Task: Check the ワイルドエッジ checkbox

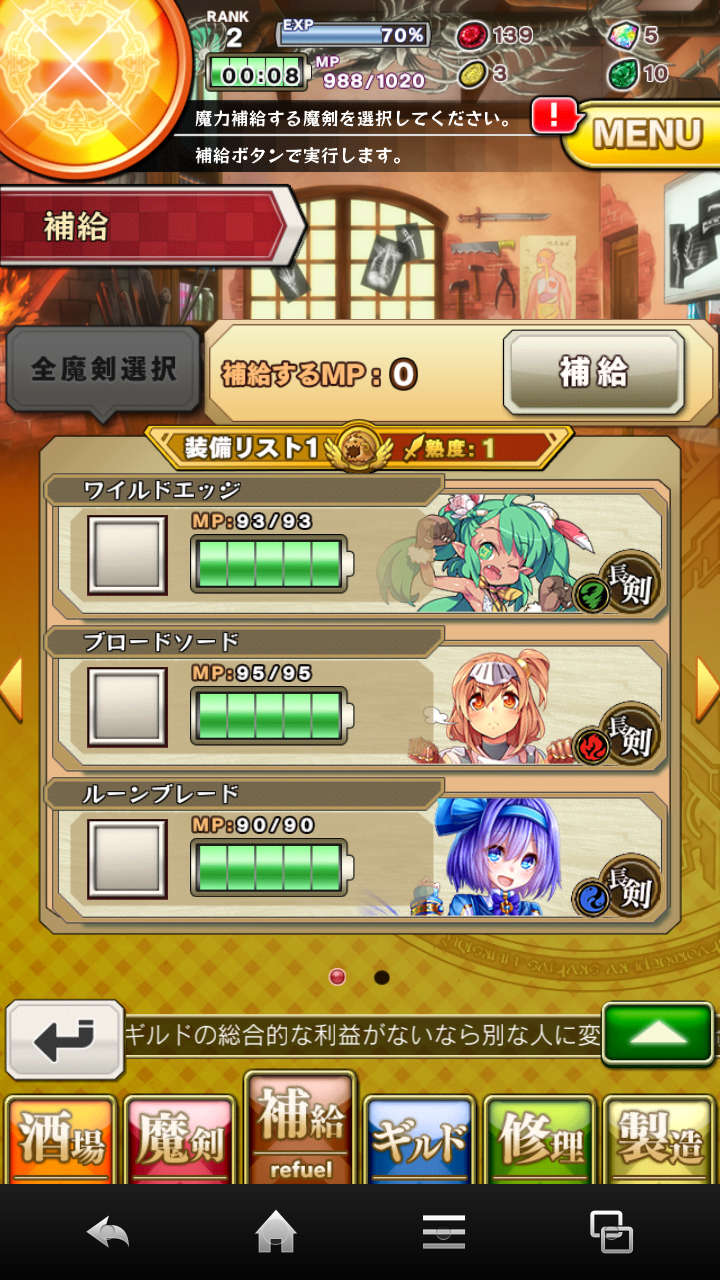Action: tap(126, 555)
